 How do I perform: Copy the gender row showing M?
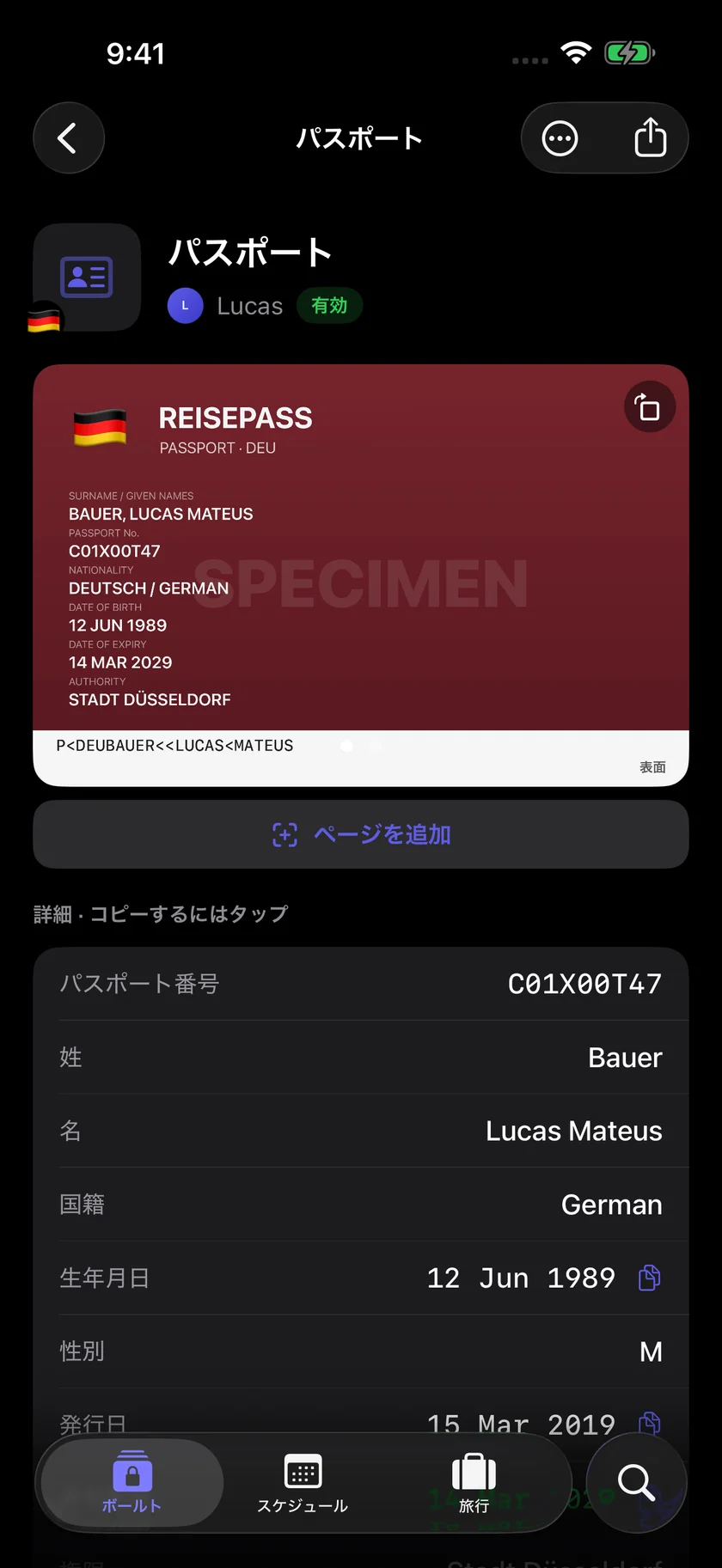[x=361, y=1351]
